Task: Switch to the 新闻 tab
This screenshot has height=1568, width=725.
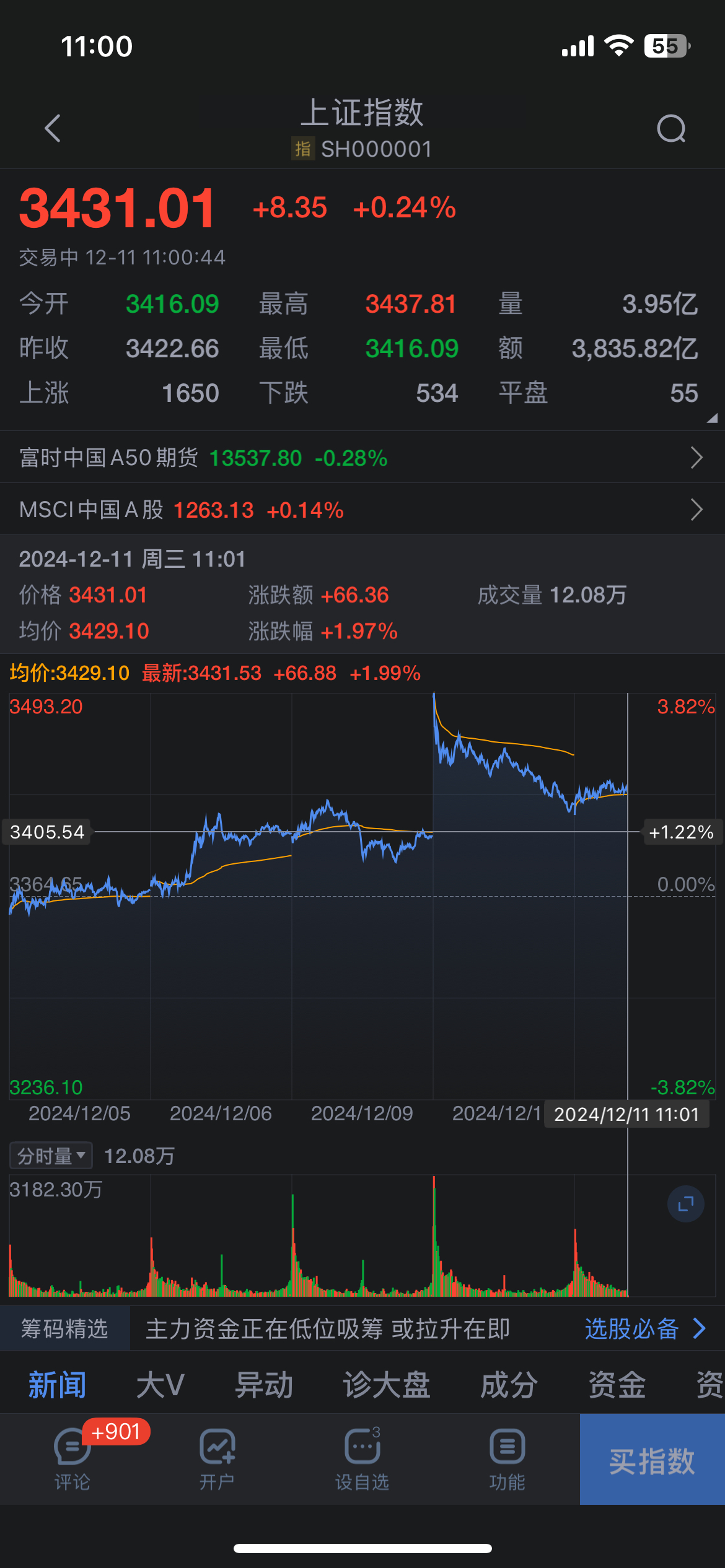Action: click(57, 1385)
